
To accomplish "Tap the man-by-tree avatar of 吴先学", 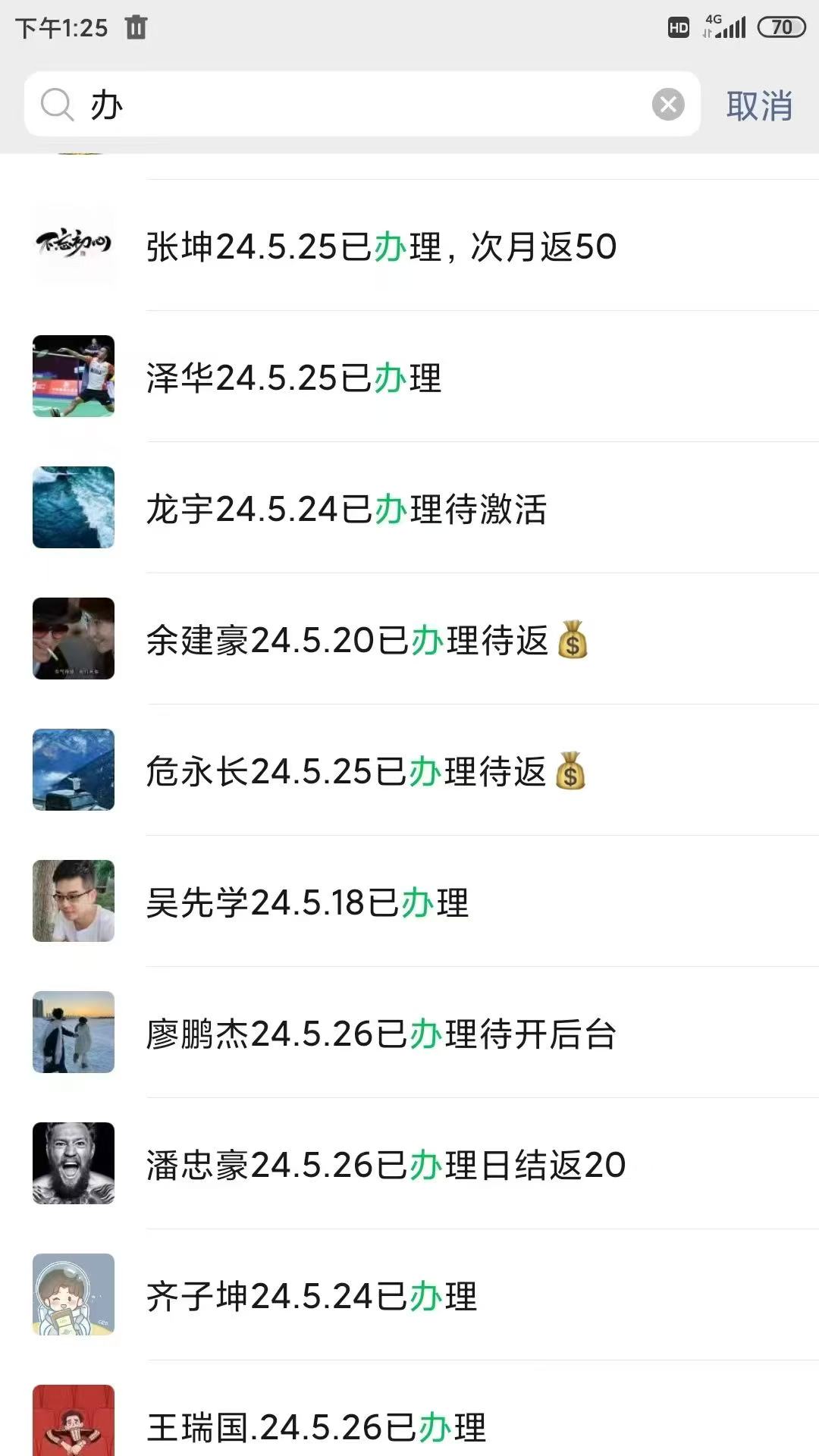I will 73,902.
